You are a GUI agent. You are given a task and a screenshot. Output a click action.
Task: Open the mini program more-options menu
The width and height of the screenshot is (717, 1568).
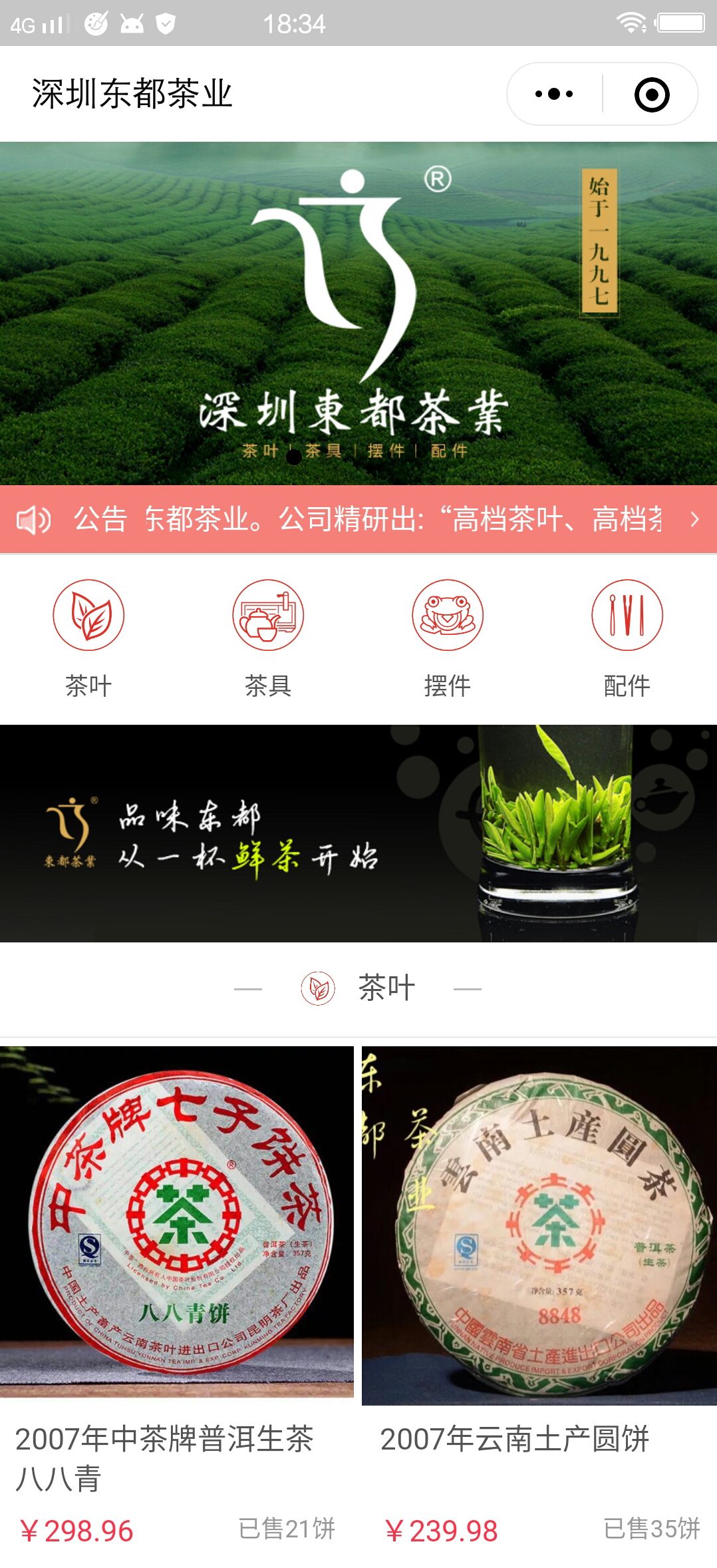click(x=554, y=94)
